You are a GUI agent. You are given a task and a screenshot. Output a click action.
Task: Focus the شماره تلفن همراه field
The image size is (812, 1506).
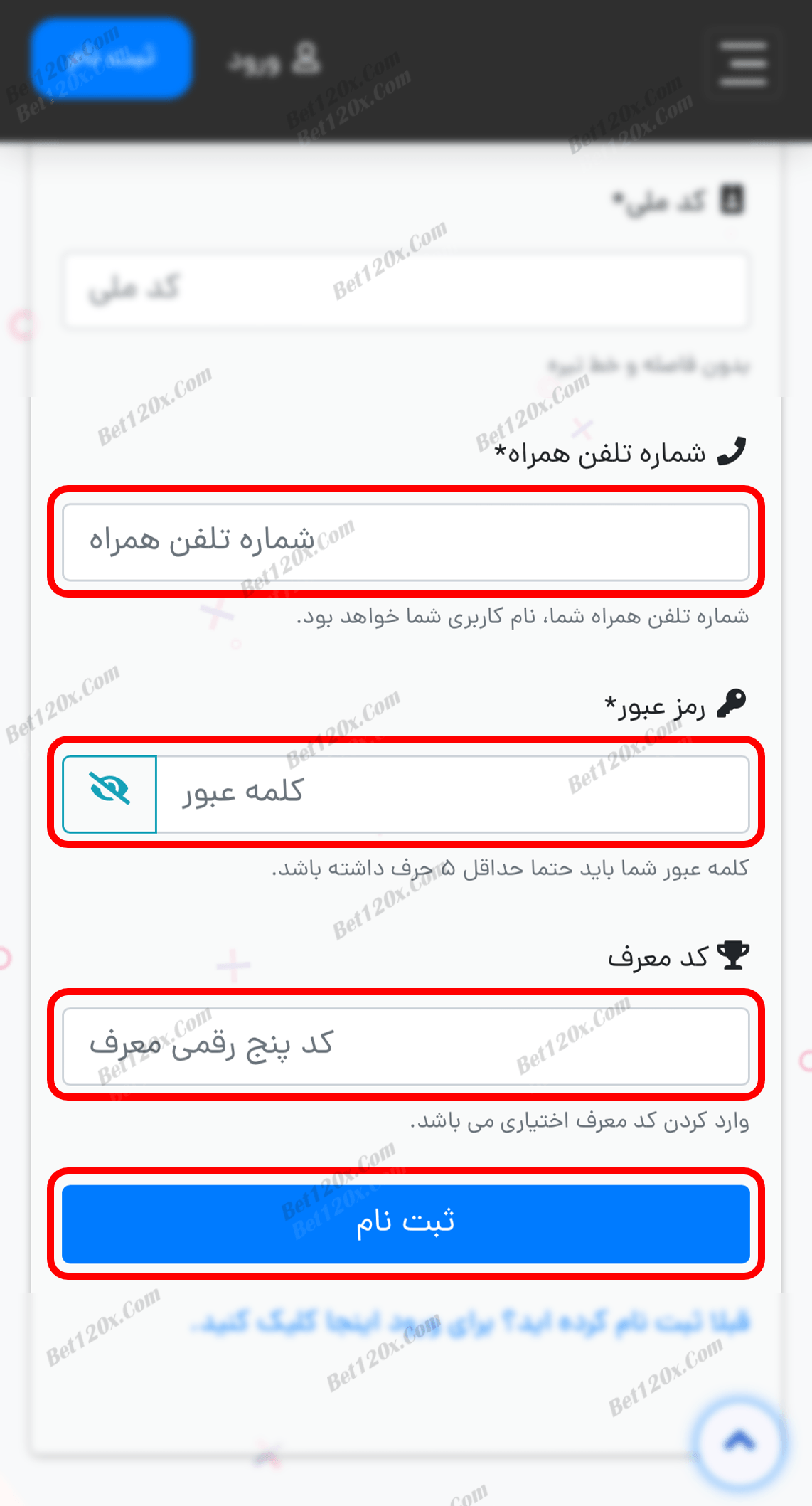pos(405,542)
